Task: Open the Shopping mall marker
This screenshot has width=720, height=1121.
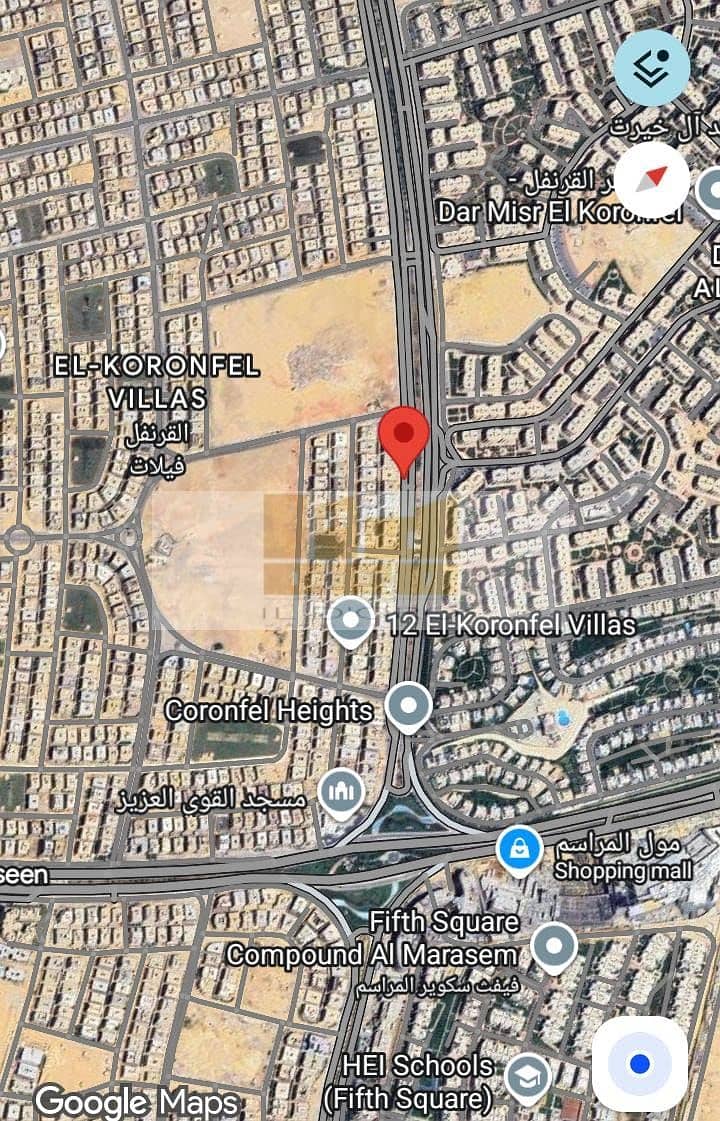Action: tap(520, 852)
